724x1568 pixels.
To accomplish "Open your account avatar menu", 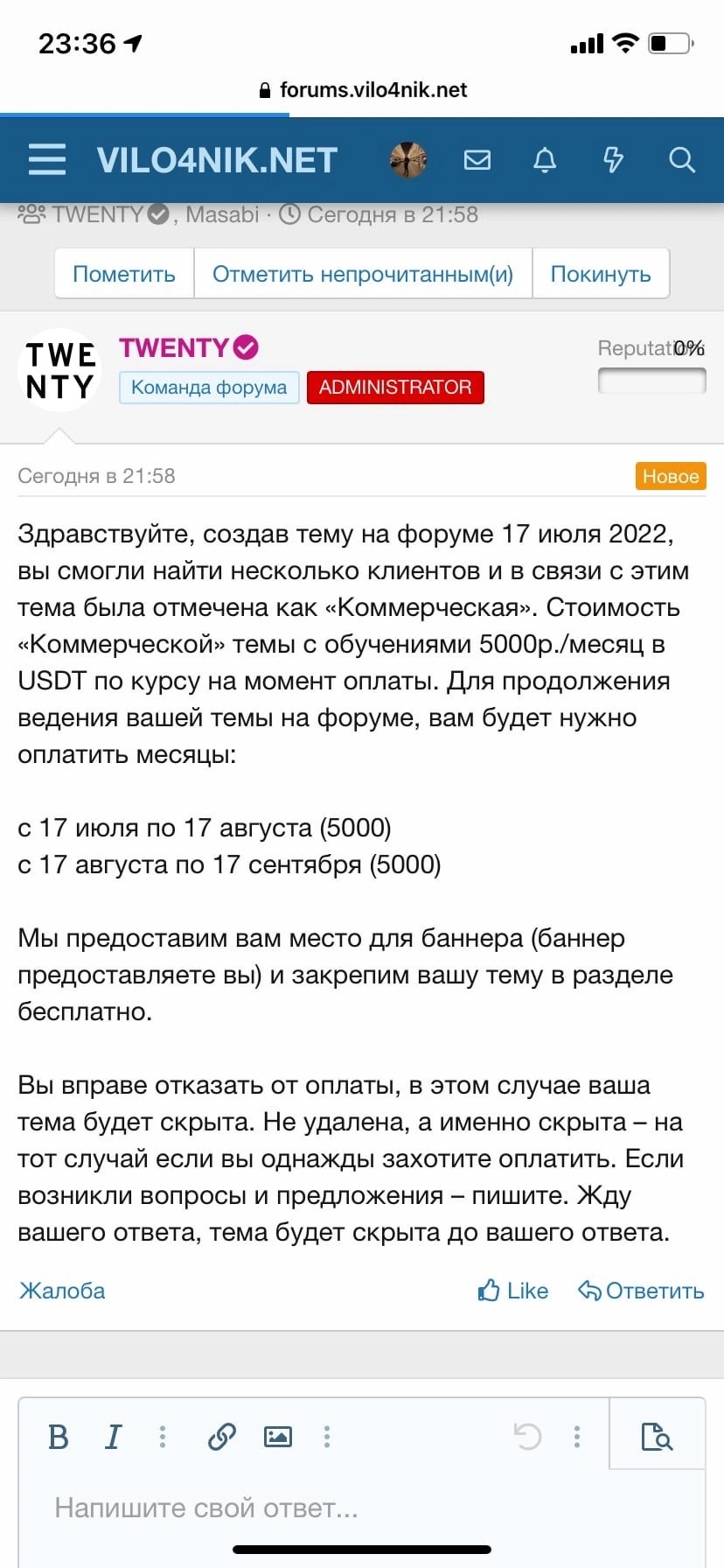I will 408,160.
